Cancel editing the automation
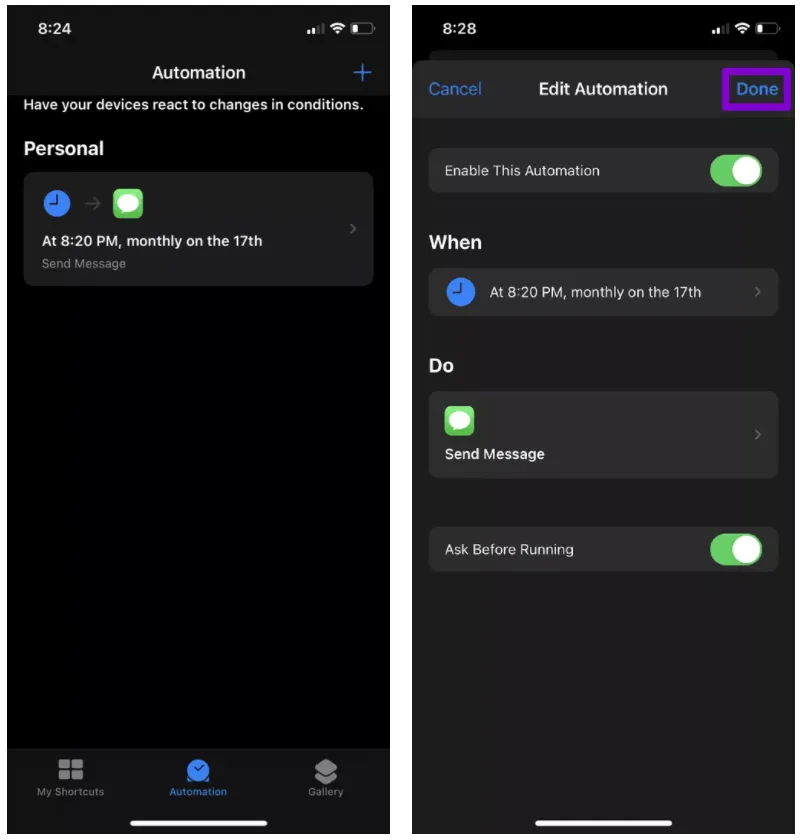Viewport: 800px width, 840px height. click(x=455, y=89)
